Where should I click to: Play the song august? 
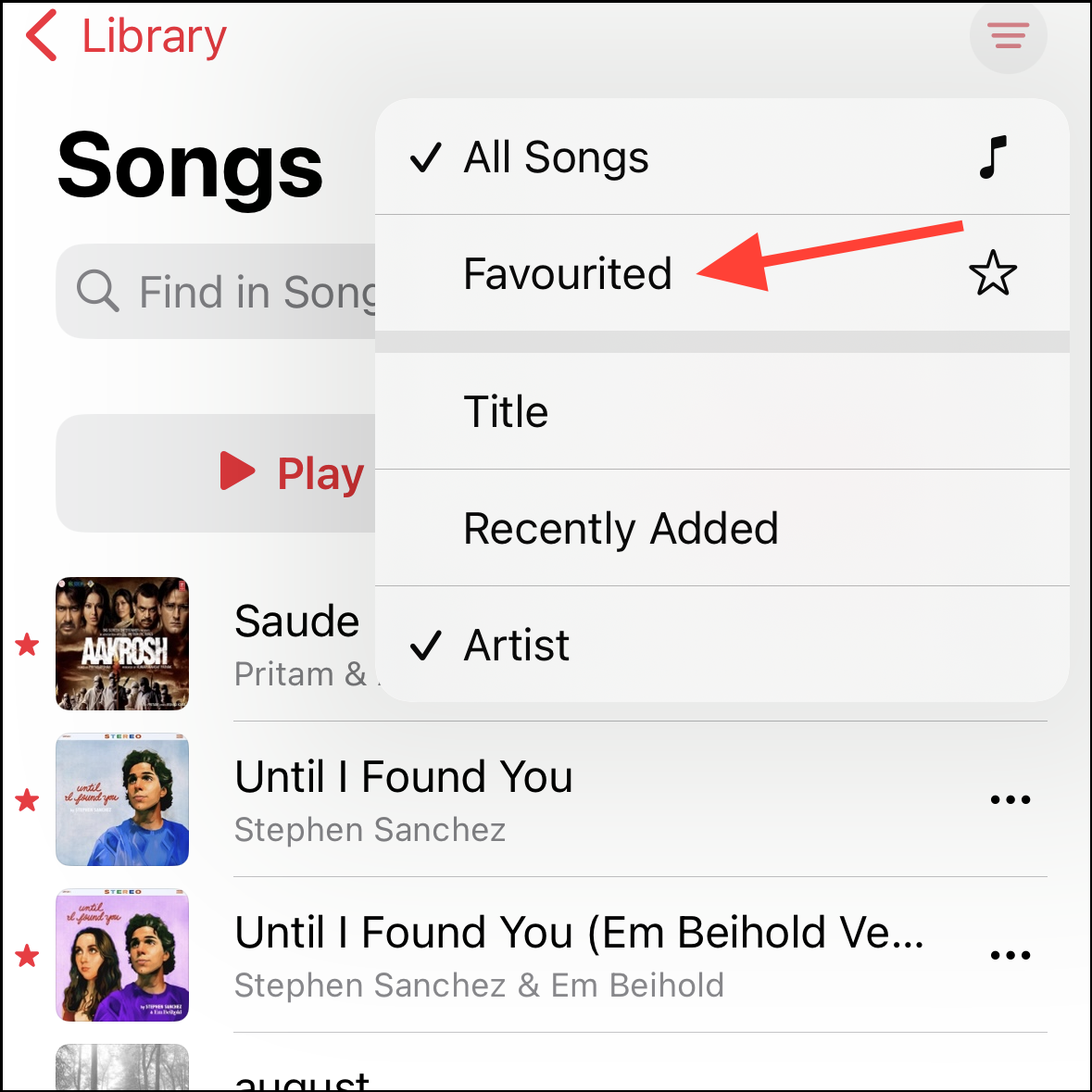pyautogui.click(x=302, y=1076)
